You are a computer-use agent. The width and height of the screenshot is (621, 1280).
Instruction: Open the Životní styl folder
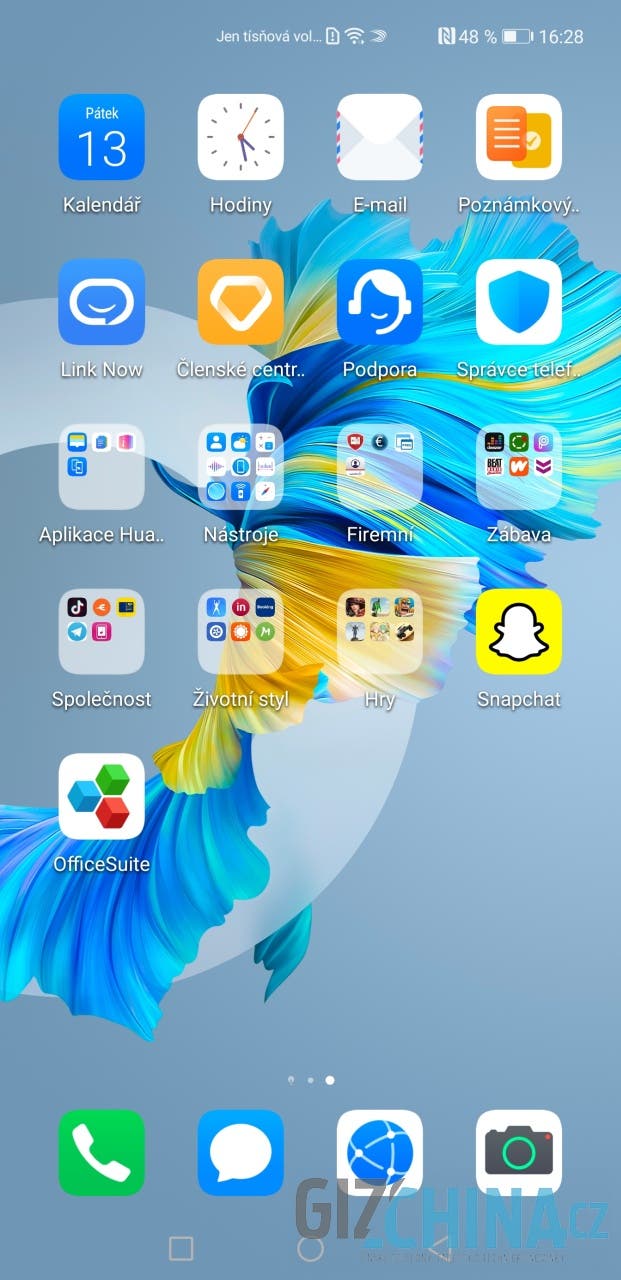pos(241,632)
